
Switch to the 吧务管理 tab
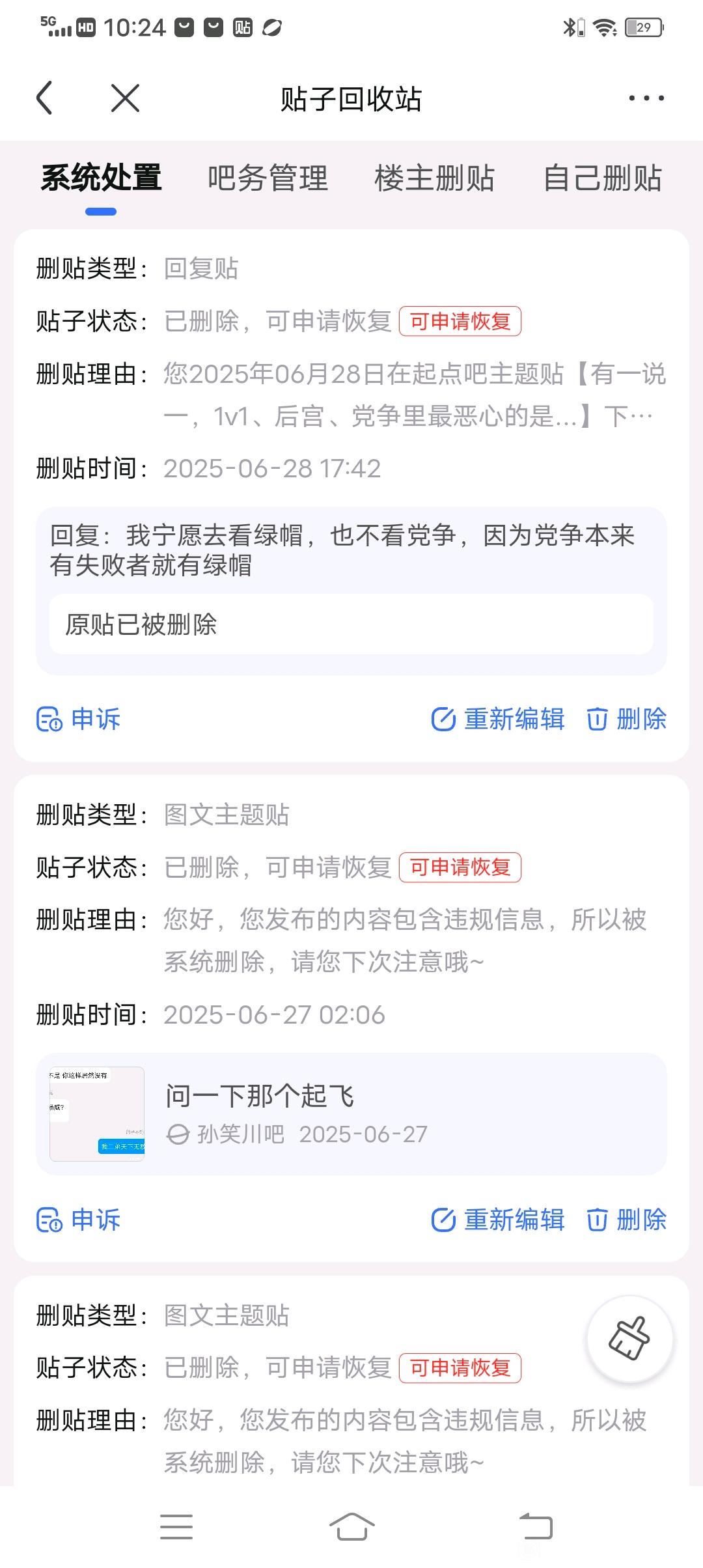268,178
